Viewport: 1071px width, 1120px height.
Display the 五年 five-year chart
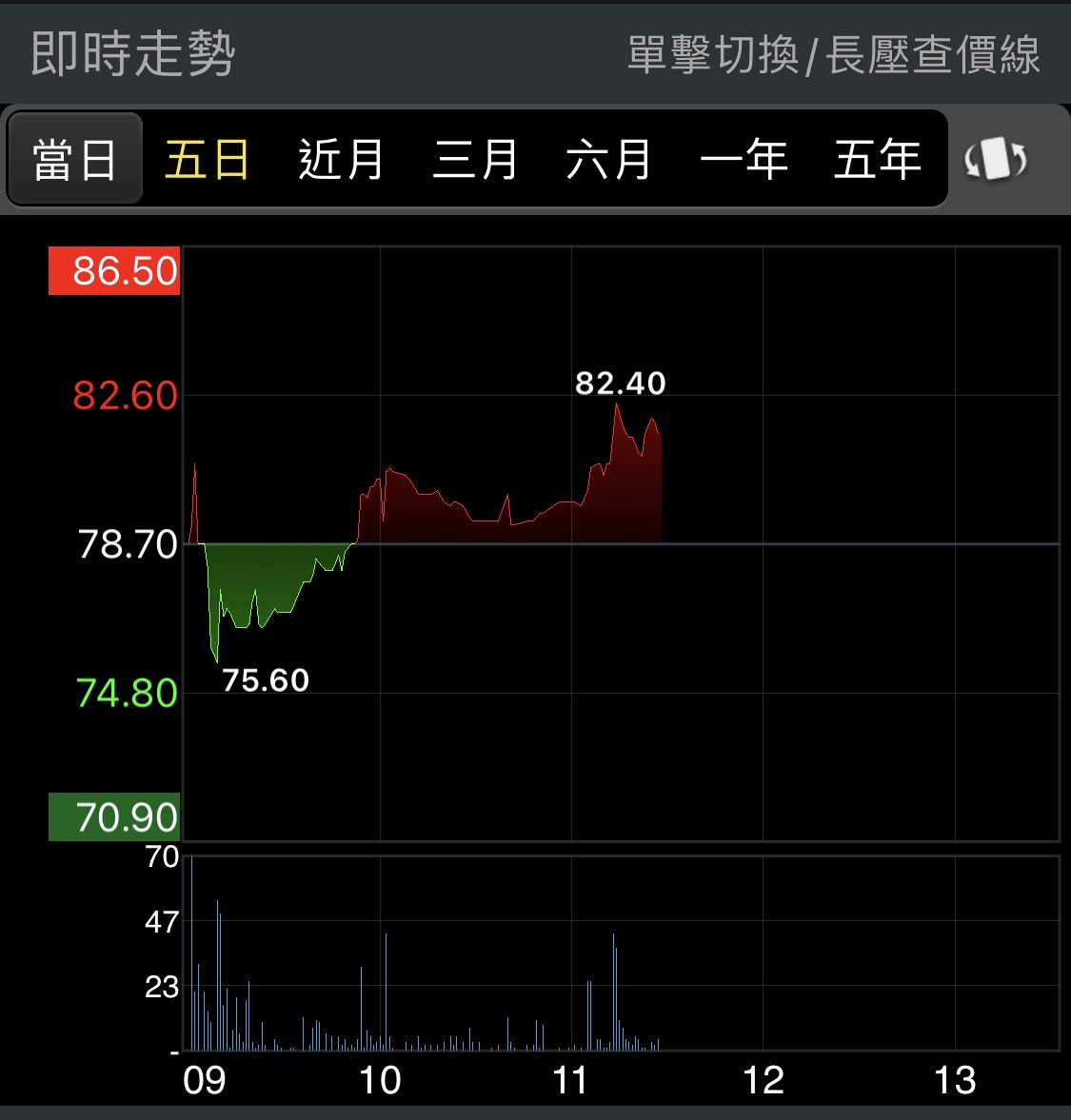point(877,159)
